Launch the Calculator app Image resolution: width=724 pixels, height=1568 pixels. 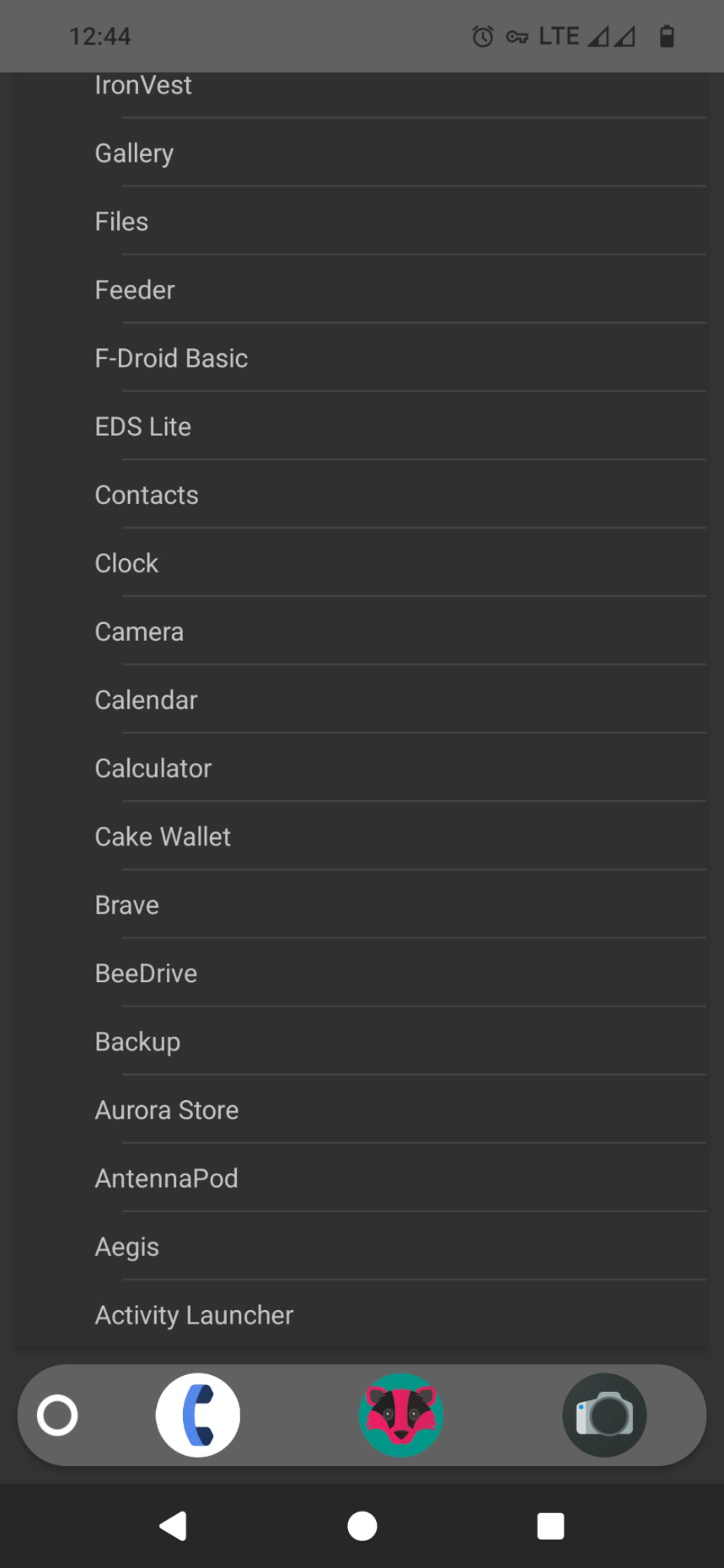[x=153, y=769]
